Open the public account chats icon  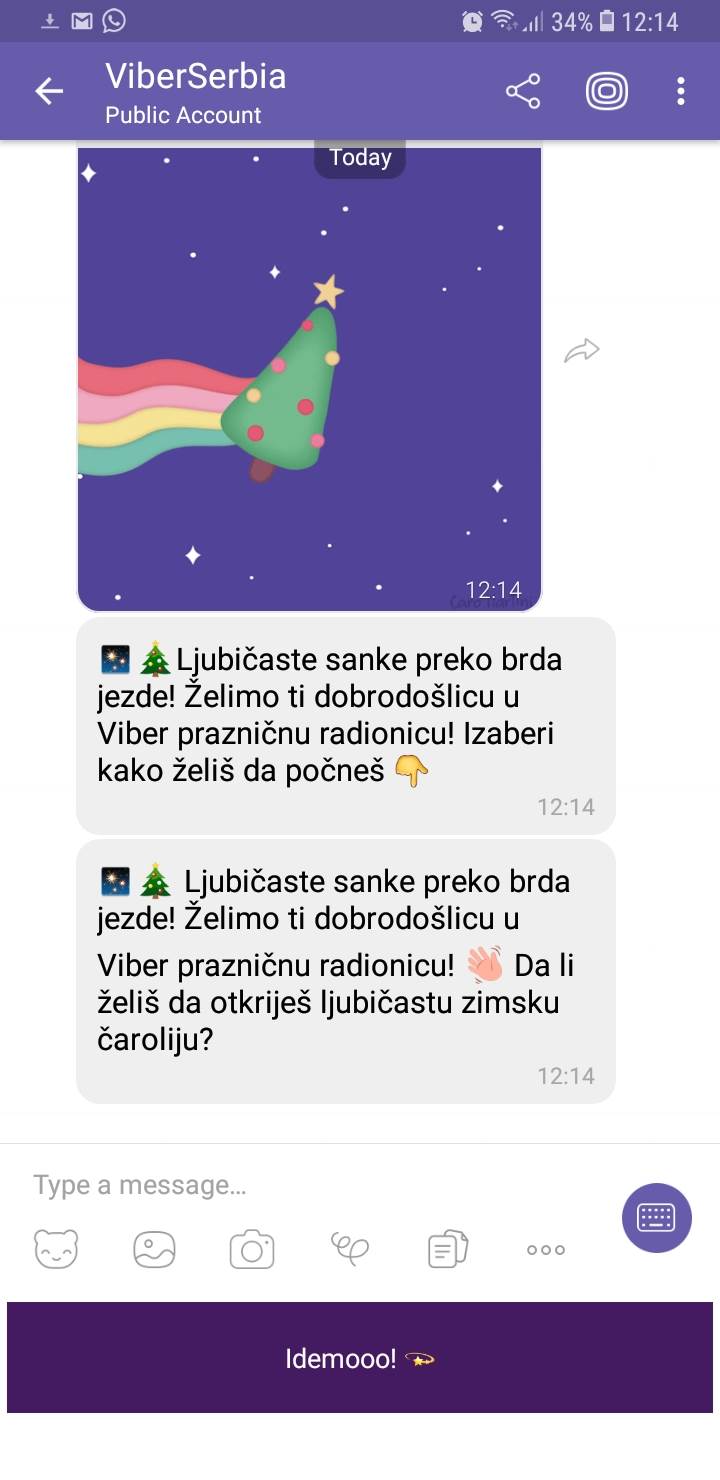pos(606,91)
